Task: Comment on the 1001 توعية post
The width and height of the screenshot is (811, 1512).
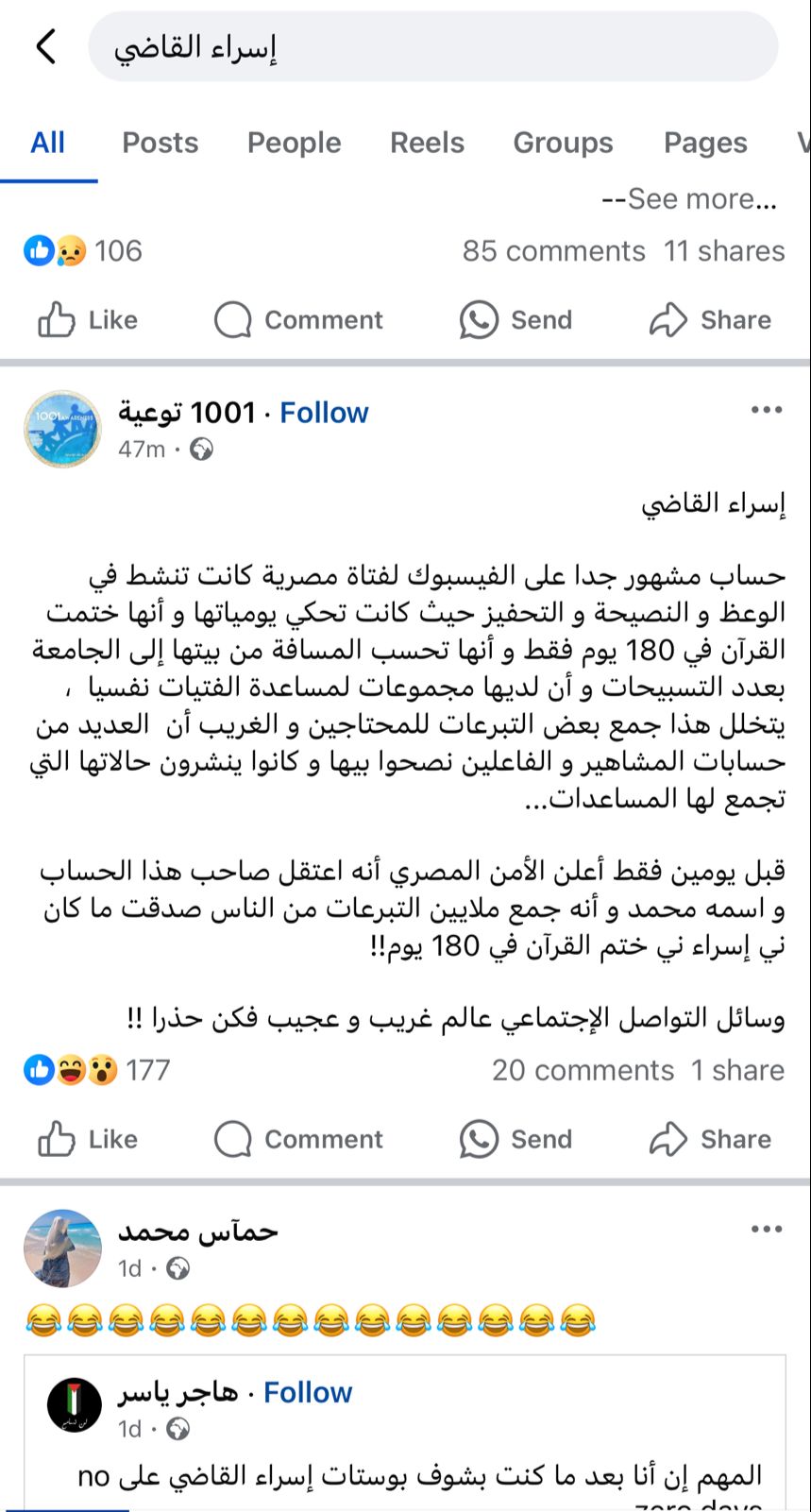Action: 298,1139
